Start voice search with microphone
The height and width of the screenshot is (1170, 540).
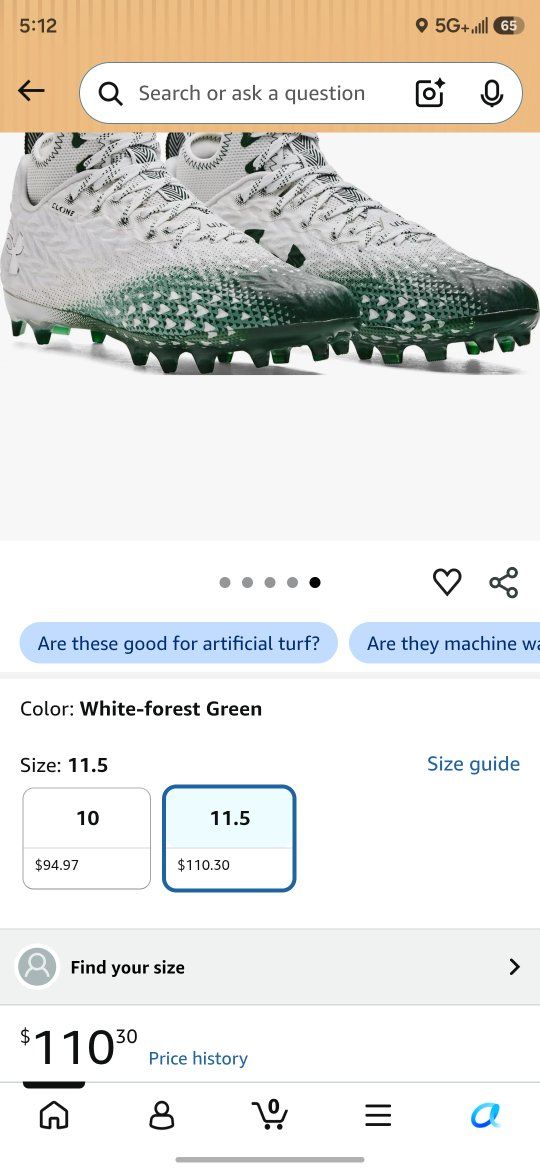click(492, 93)
